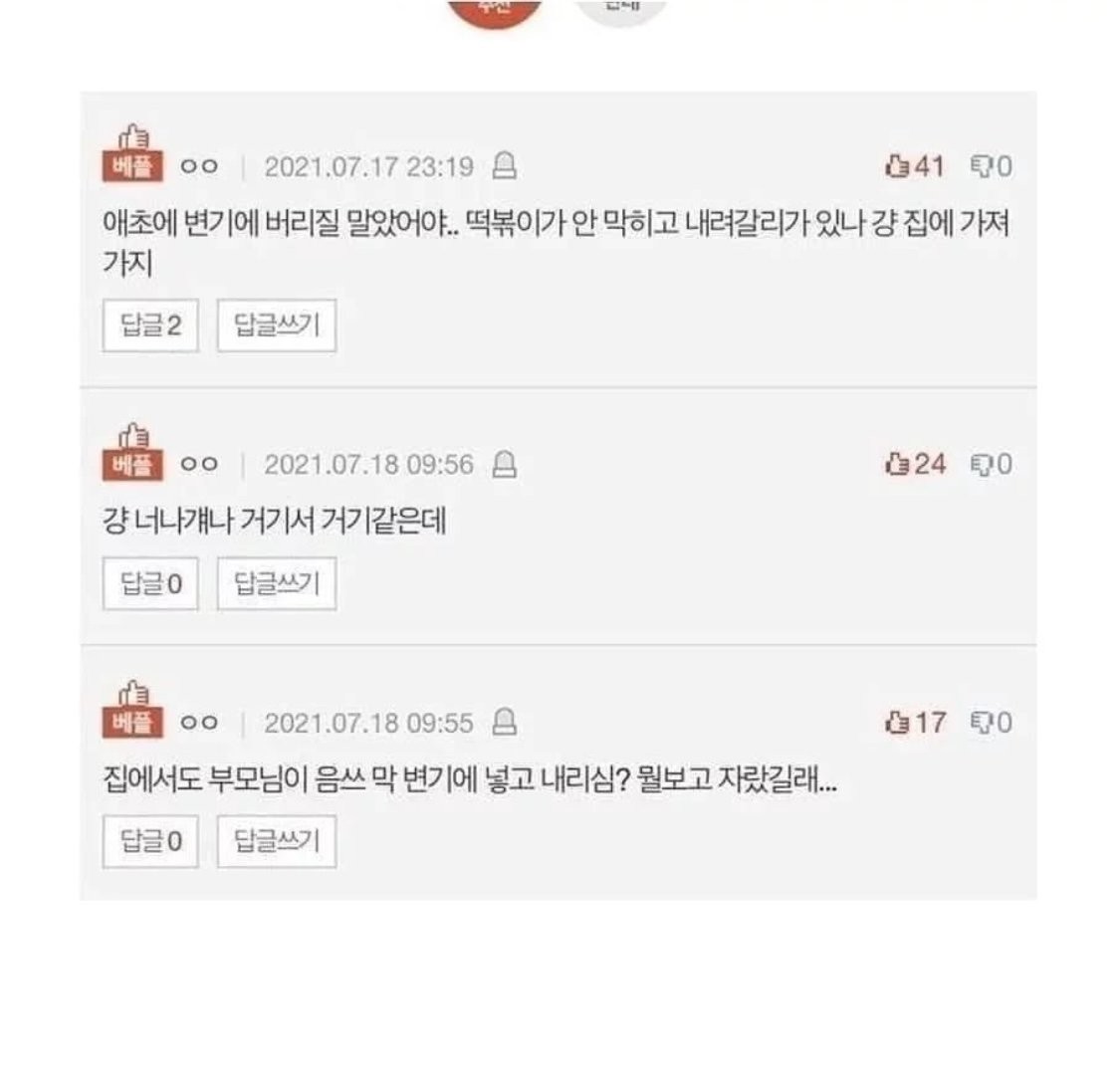Viewport: 1120px width, 1076px height.
Task: Report the comment posted 2021.07.17 23:19
Action: click(506, 165)
